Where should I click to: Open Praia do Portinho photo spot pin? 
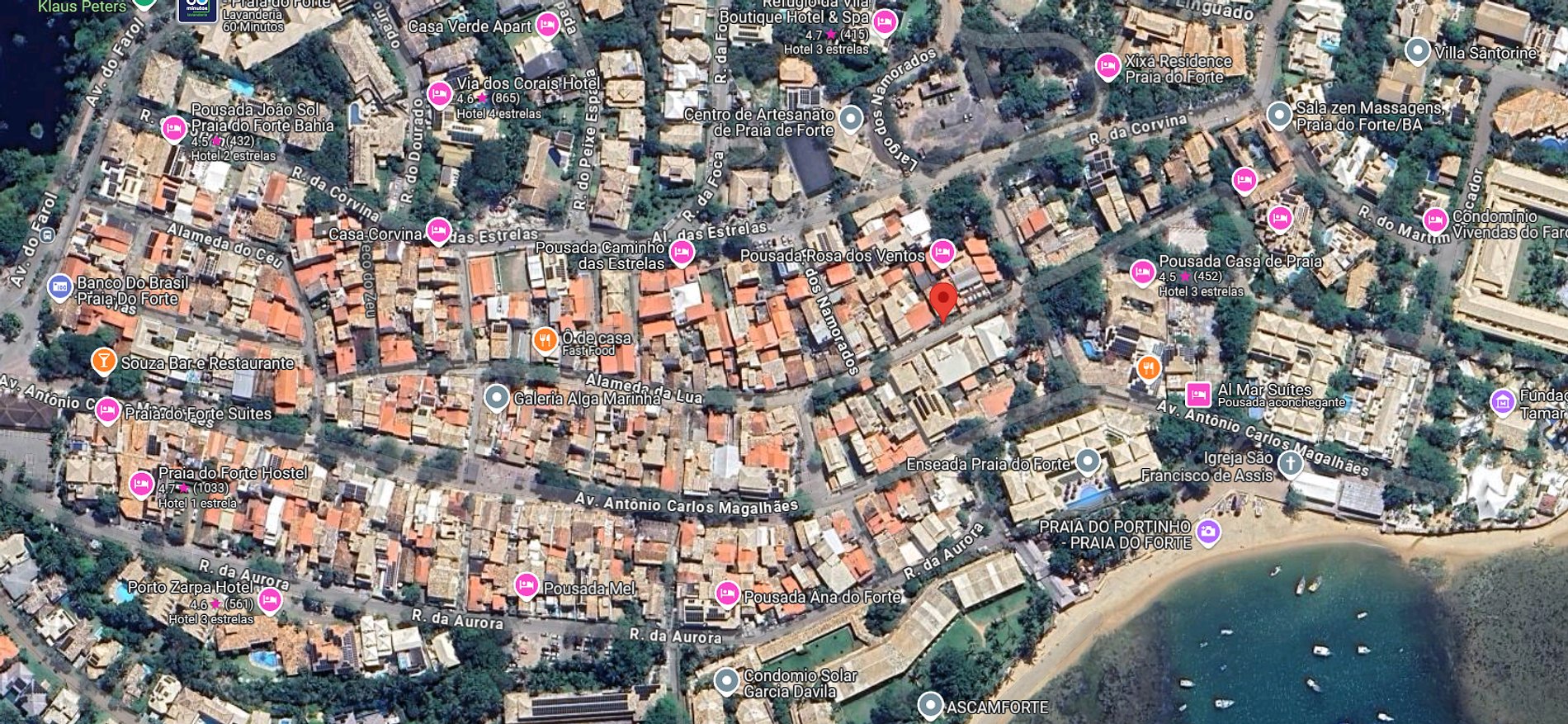(x=1208, y=531)
